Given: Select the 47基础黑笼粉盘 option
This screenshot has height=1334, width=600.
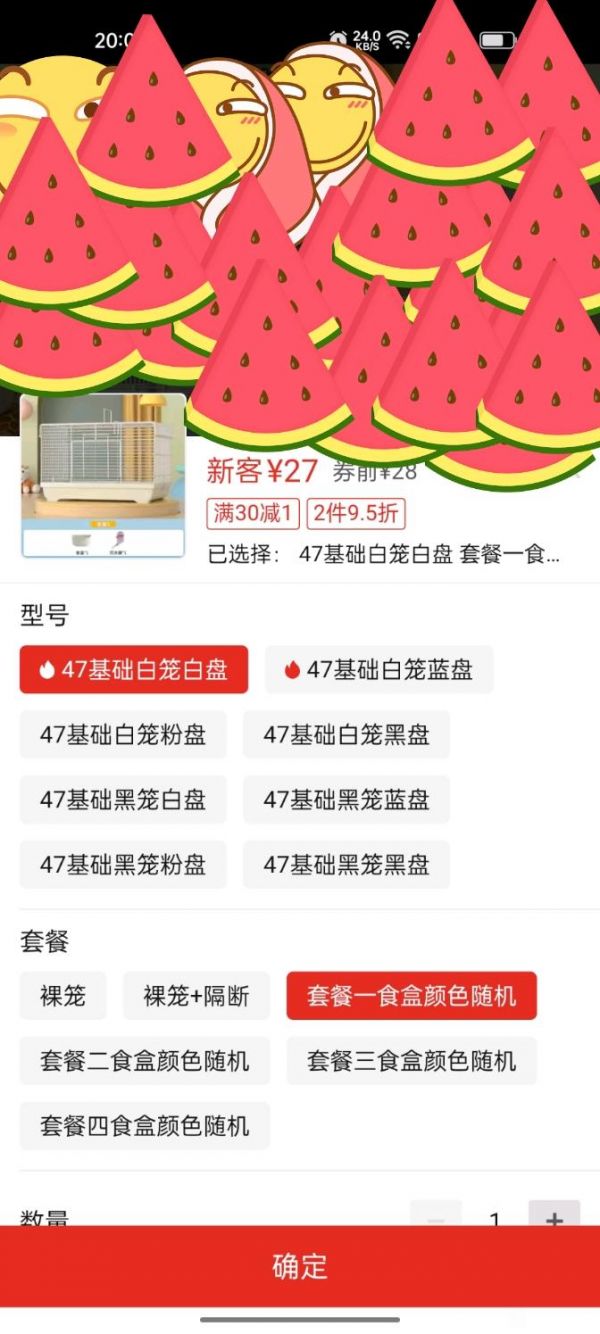Looking at the screenshot, I should tap(123, 865).
